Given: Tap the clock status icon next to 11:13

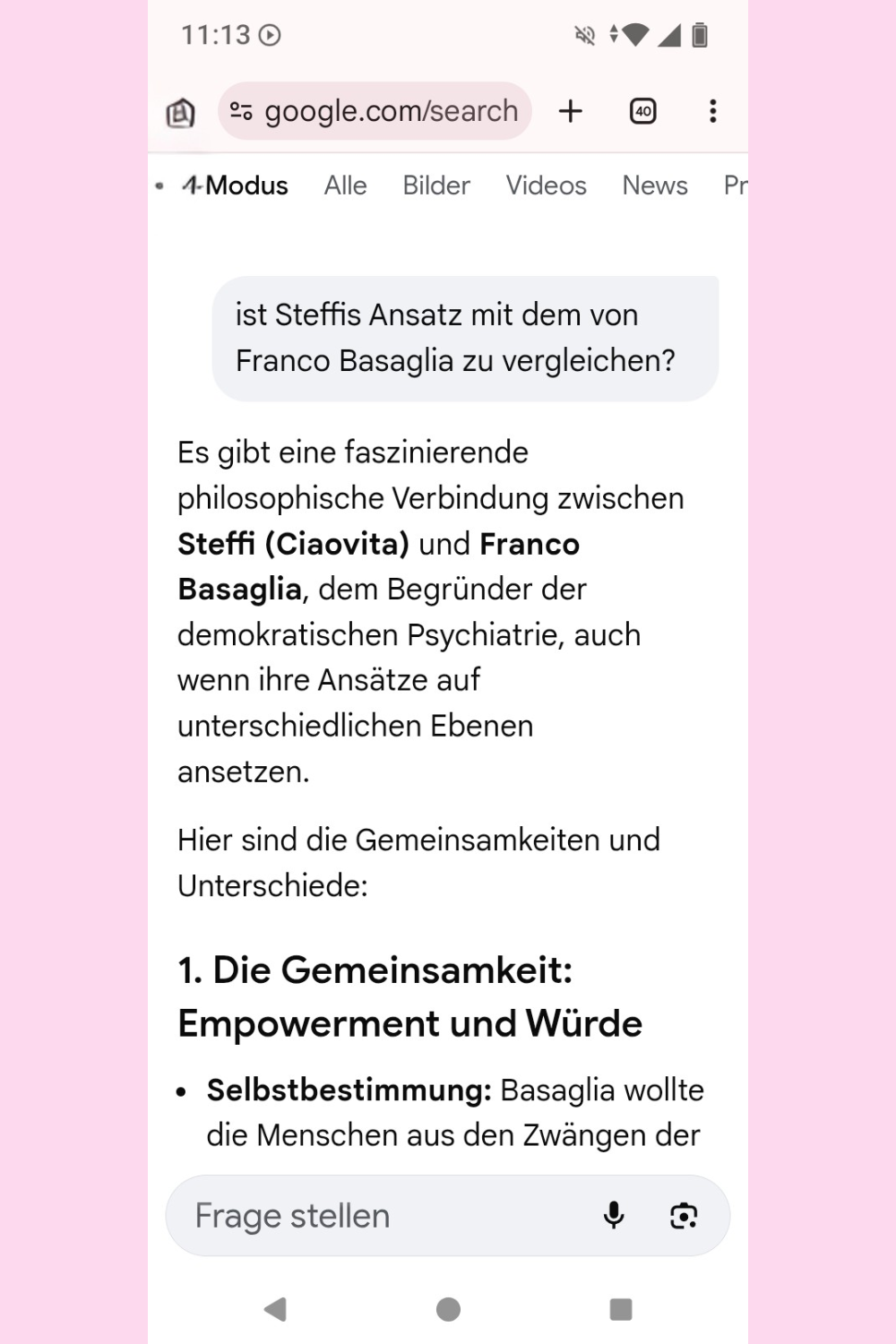Looking at the screenshot, I should [x=271, y=35].
